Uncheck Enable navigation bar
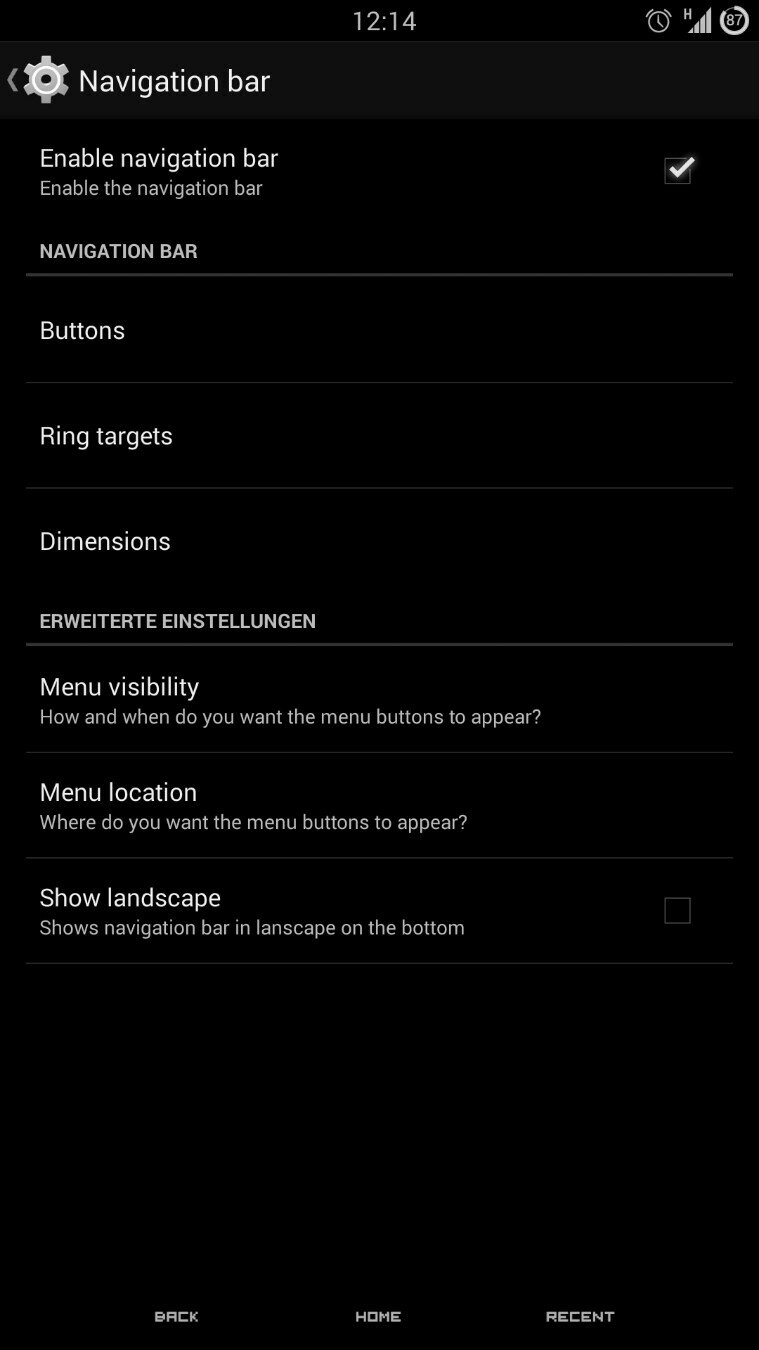This screenshot has width=759, height=1350. pyautogui.click(x=677, y=171)
